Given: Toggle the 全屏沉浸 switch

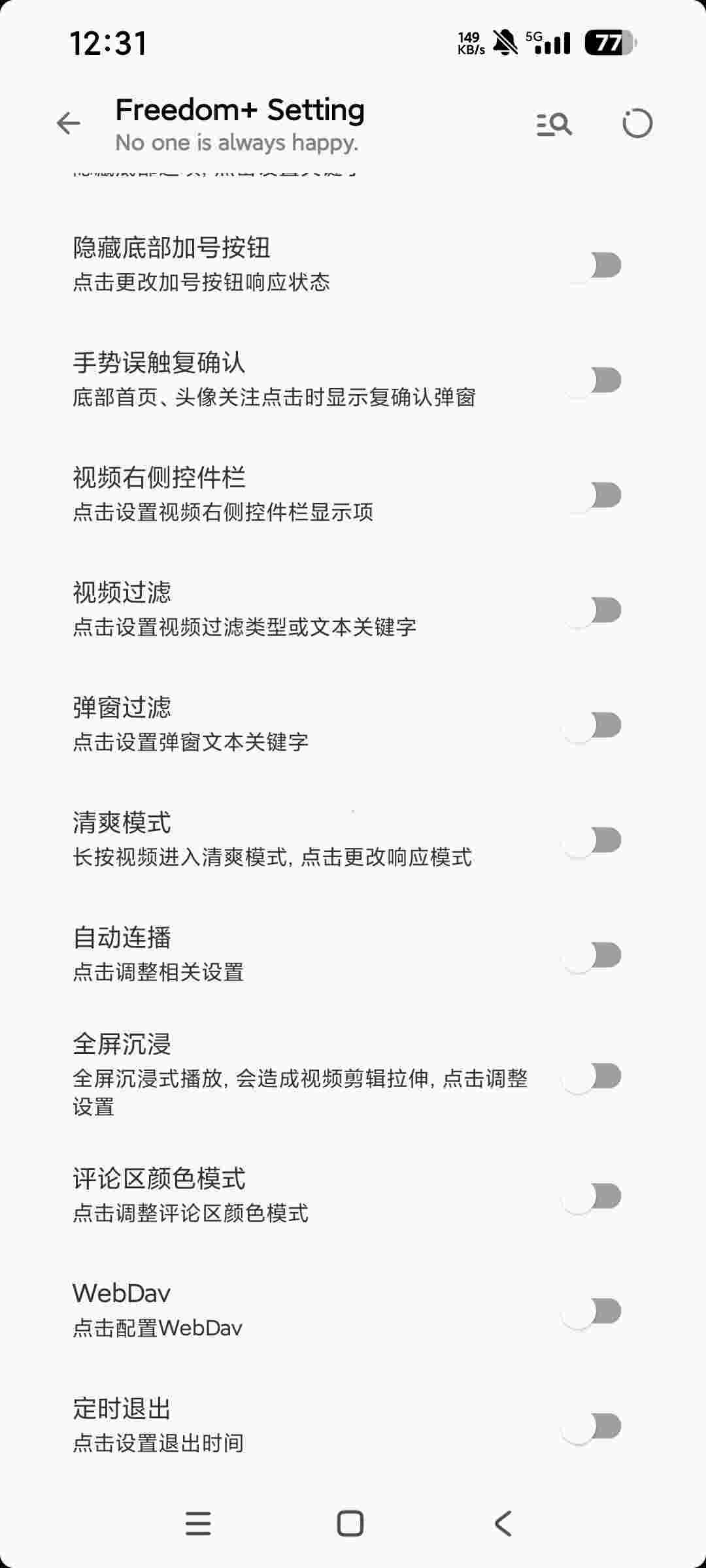Looking at the screenshot, I should coord(594,1076).
